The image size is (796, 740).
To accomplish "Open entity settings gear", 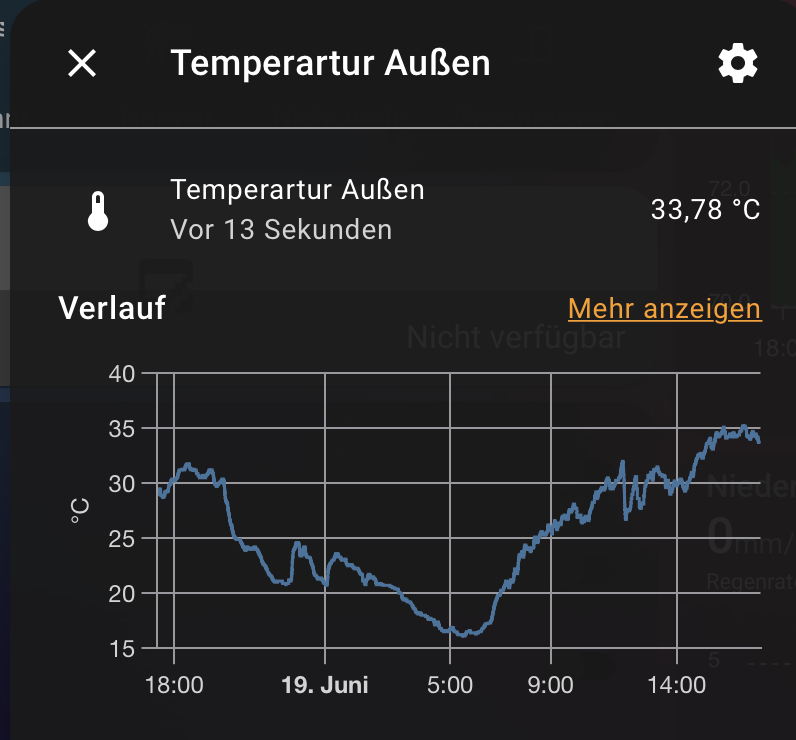I will click(x=738, y=64).
